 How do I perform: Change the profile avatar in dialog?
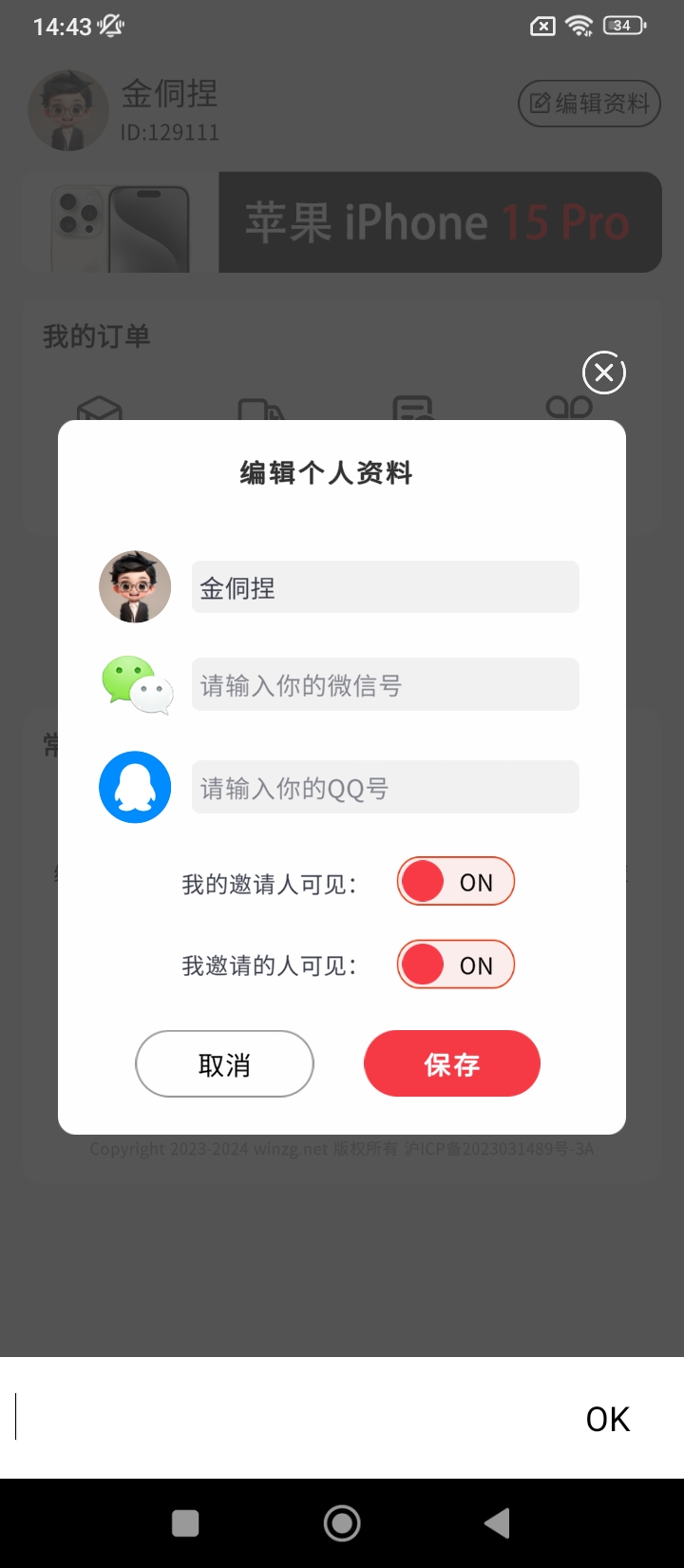tap(135, 586)
